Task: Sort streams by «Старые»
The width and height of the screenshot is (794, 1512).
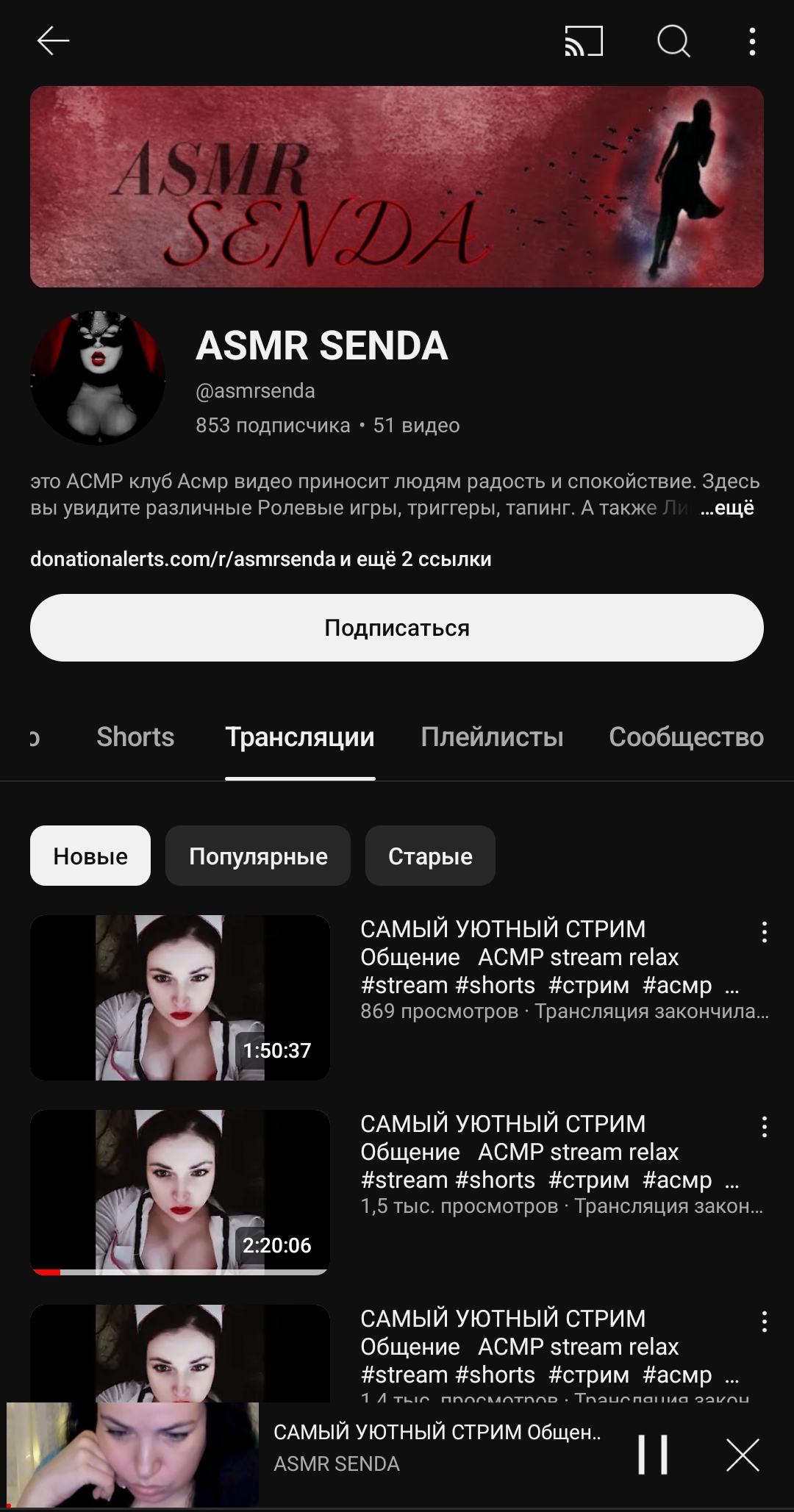Action: [430, 856]
